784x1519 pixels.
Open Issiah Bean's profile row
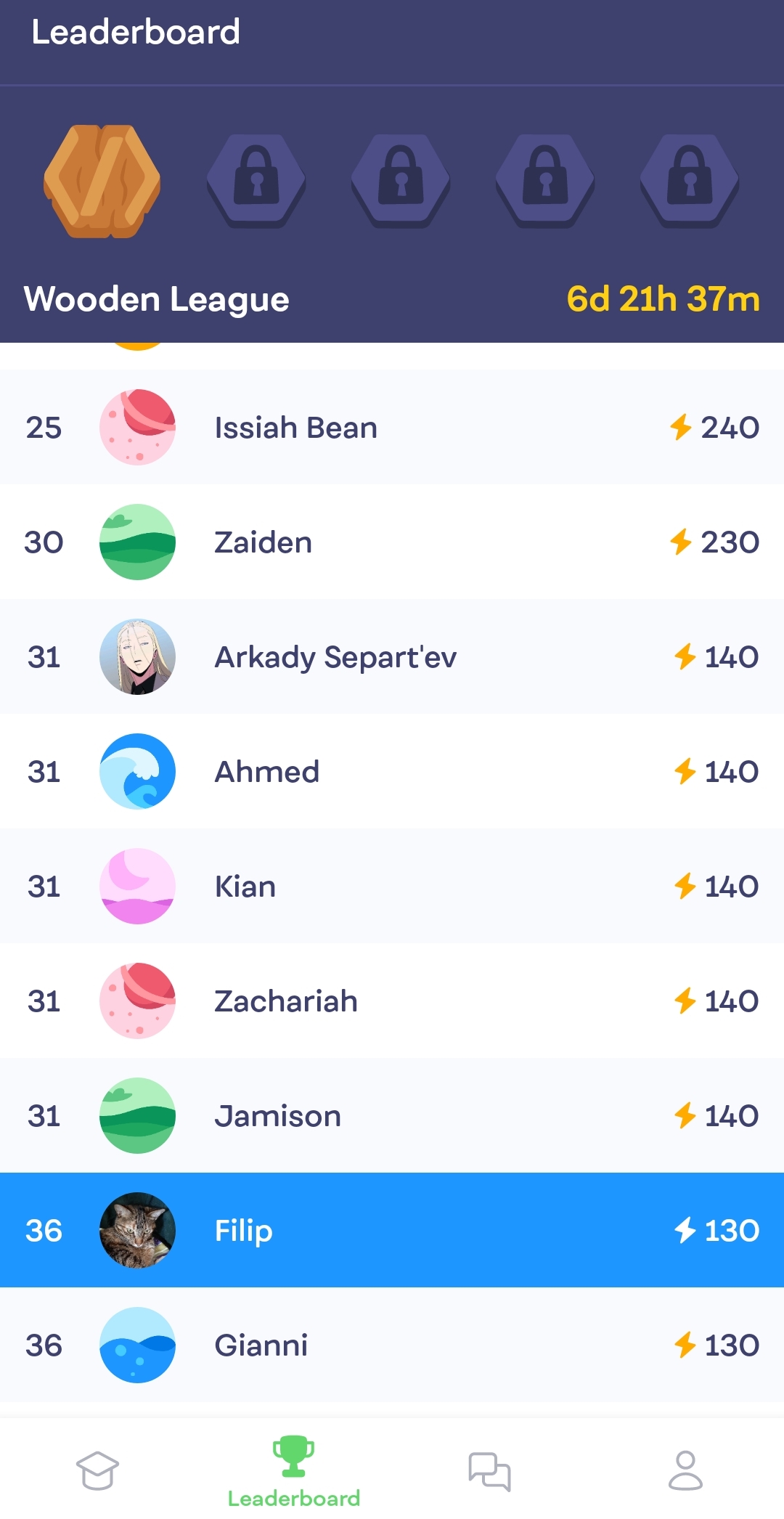tap(392, 428)
